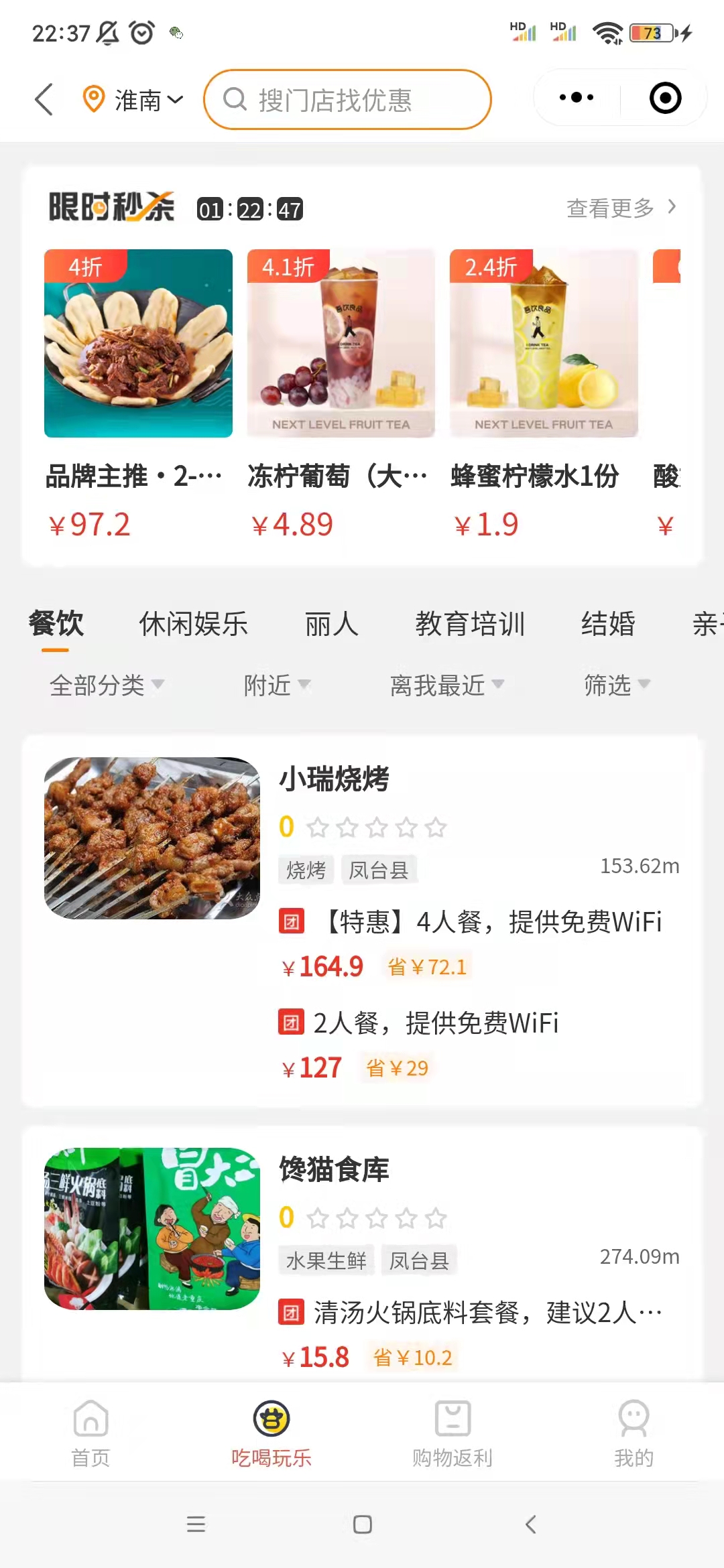724x1568 pixels.
Task: Tap the search magnifier in the search bar
Action: coord(233,99)
